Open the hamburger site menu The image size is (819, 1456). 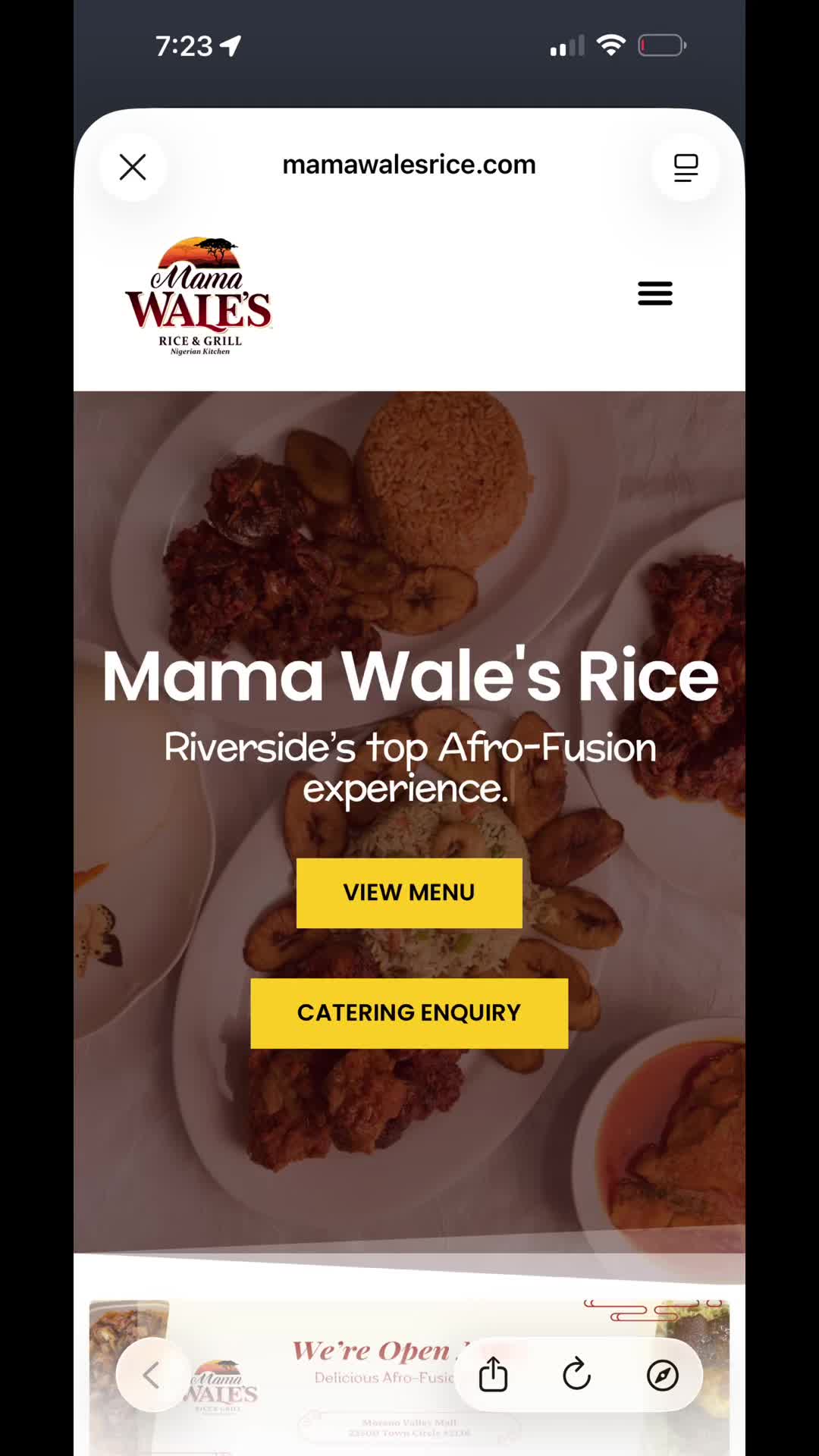tap(655, 293)
